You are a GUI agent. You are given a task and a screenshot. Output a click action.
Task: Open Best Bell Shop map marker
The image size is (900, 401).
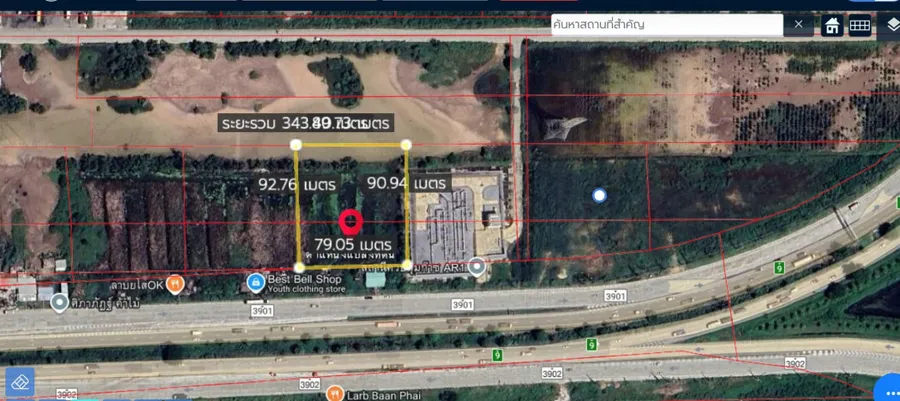[x=257, y=284]
